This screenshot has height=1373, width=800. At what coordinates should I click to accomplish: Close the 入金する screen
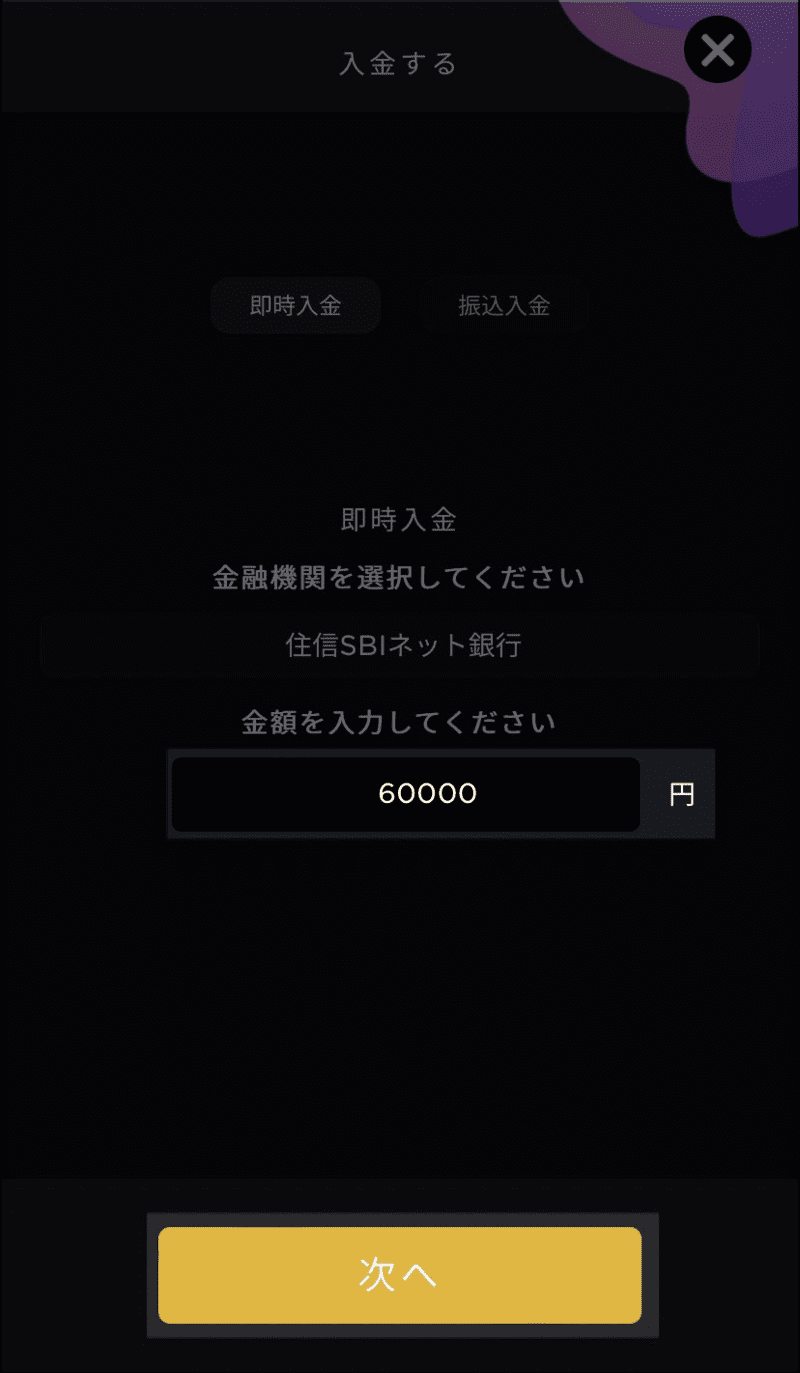[x=717, y=49]
